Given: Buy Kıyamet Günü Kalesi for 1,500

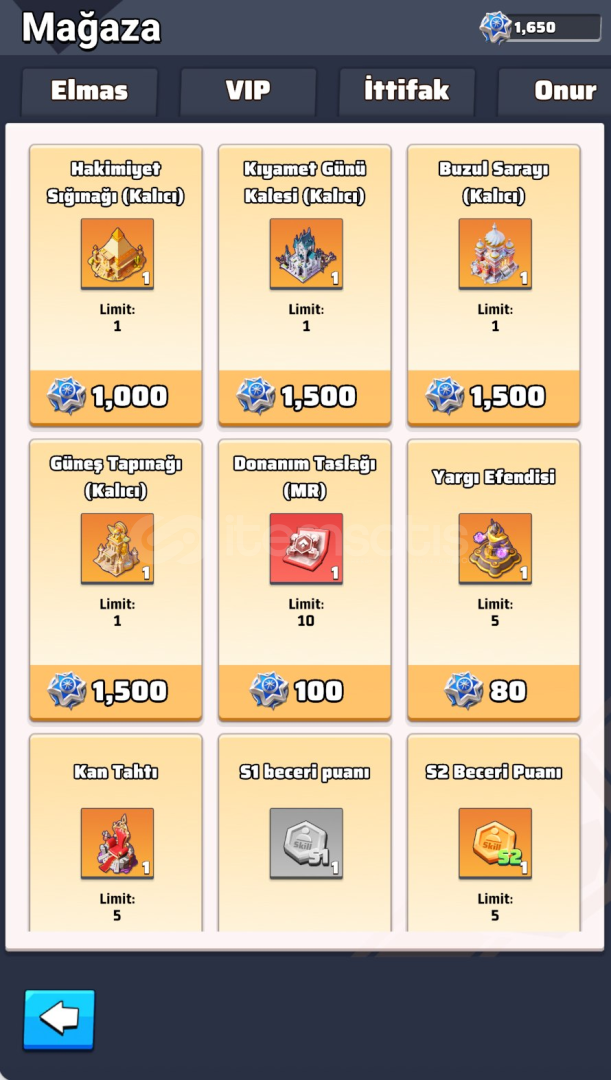Looking at the screenshot, I should coord(305,397).
